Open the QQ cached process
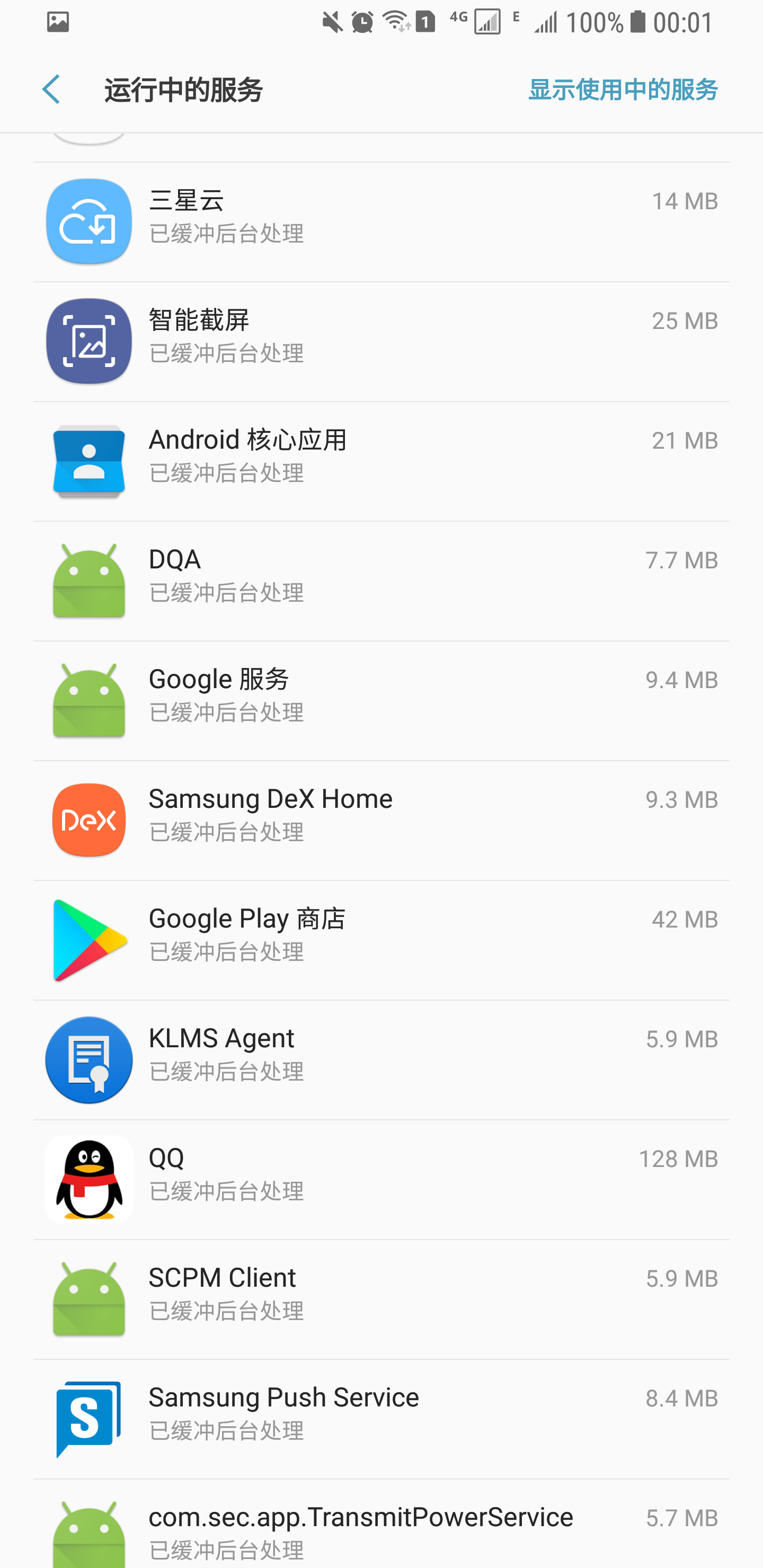763x1568 pixels. coord(381,1180)
